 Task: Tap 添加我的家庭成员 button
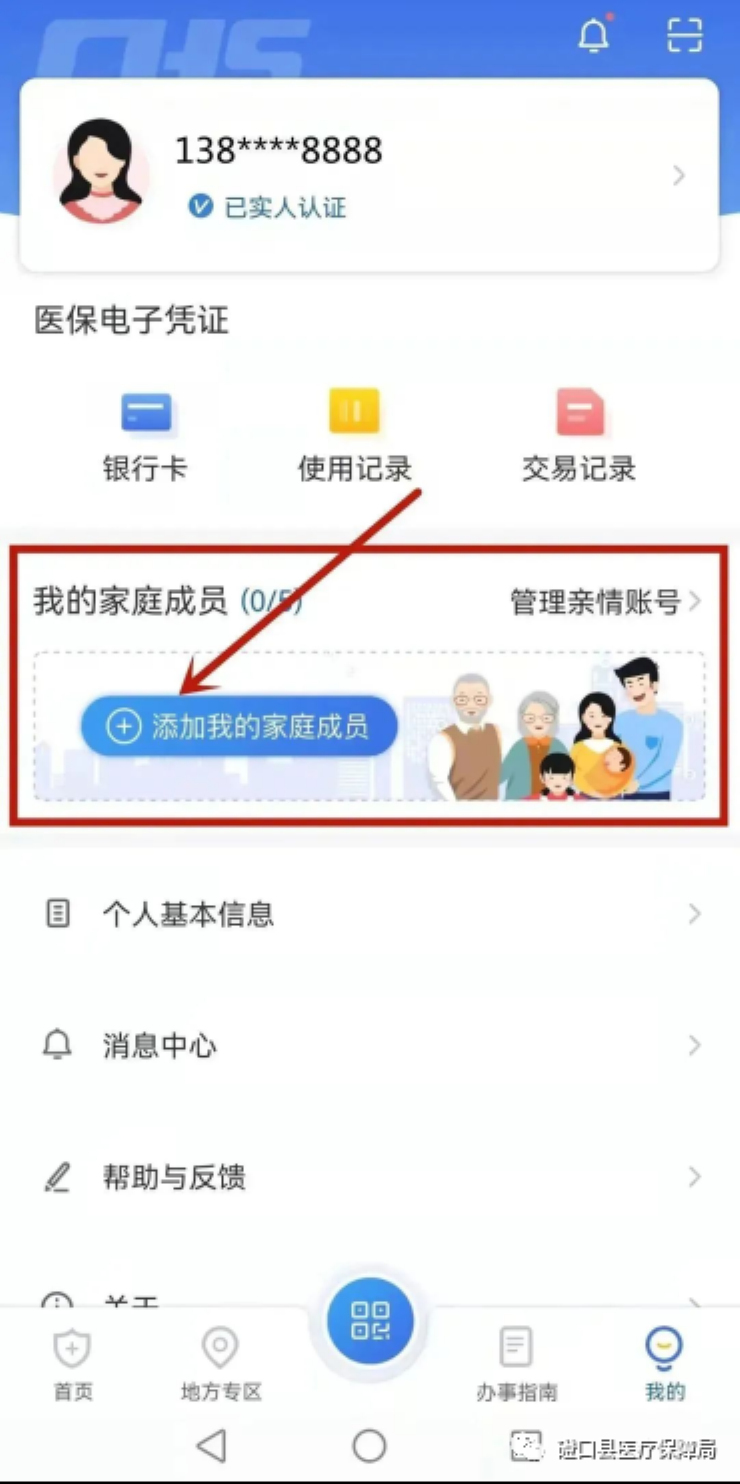pos(239,726)
